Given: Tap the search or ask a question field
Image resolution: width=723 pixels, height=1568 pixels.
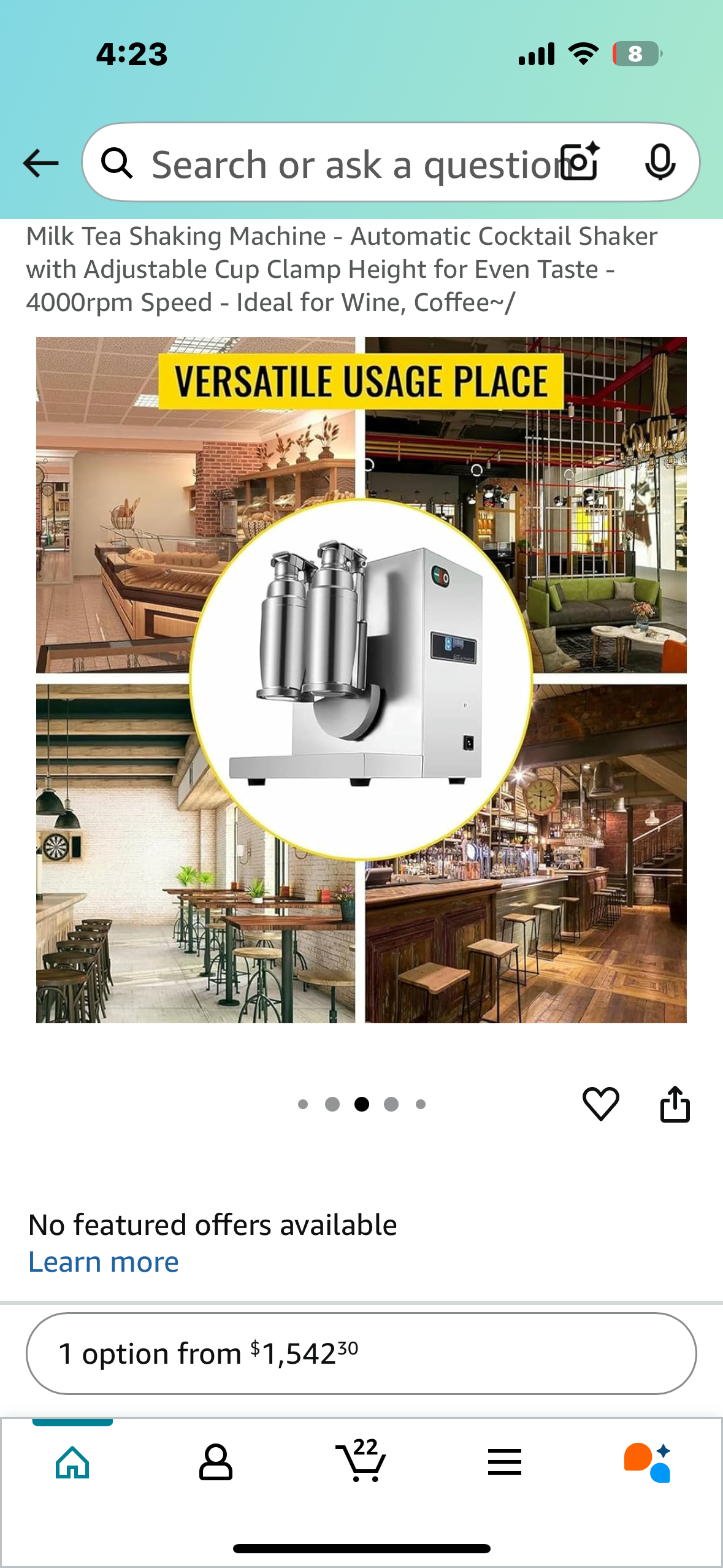Looking at the screenshot, I should click(343, 164).
